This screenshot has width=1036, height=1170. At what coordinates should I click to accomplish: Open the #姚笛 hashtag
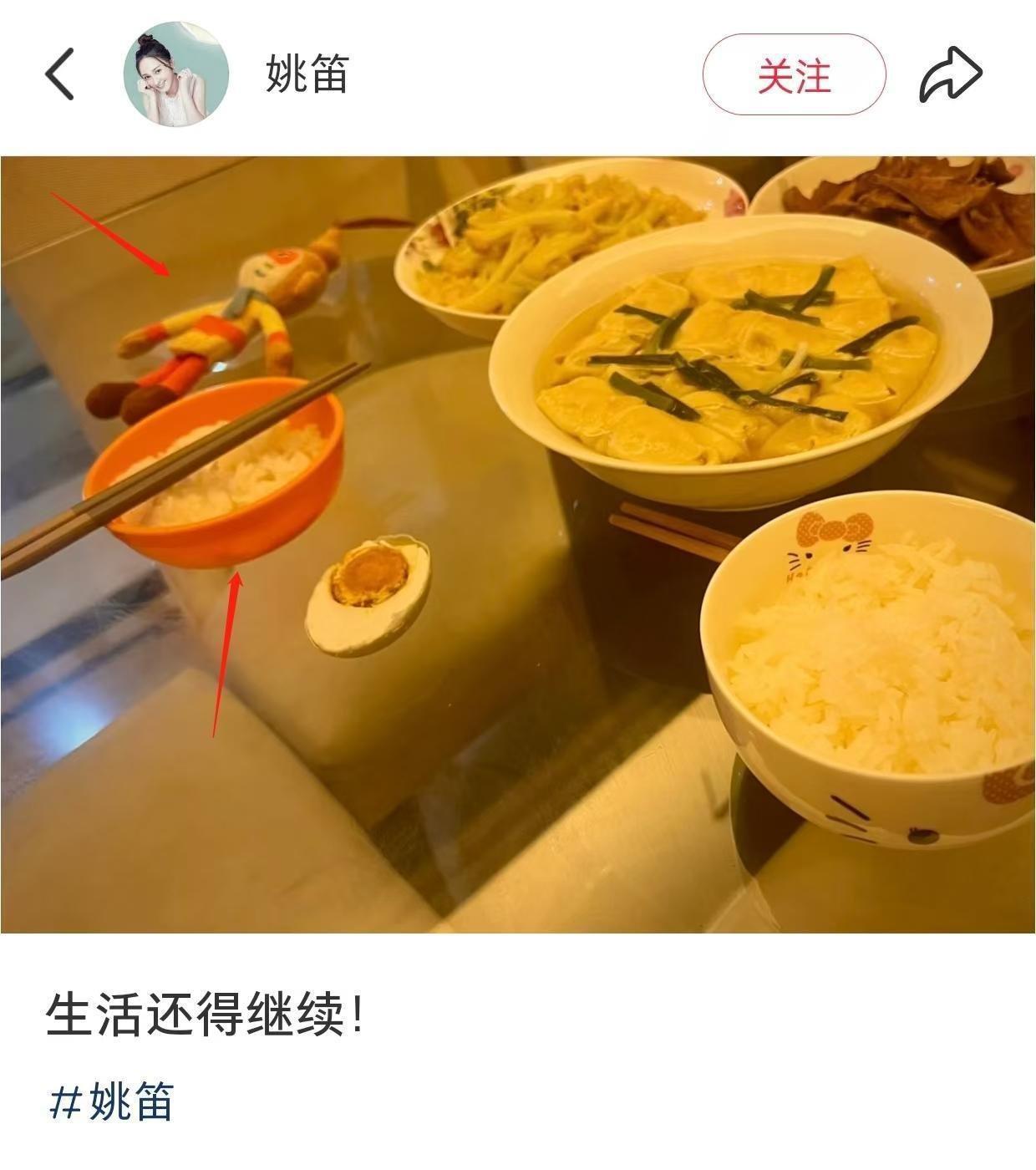pos(112,1101)
